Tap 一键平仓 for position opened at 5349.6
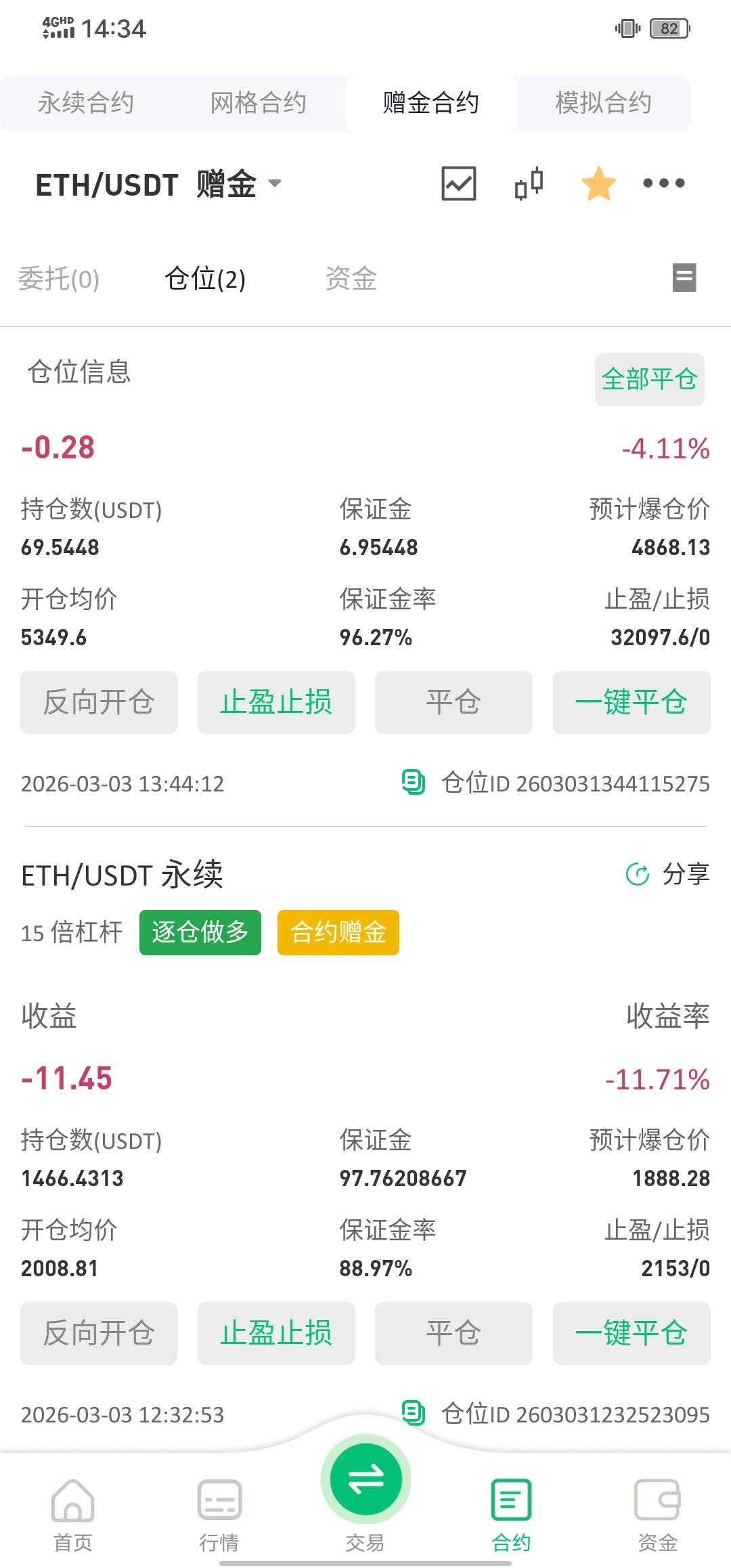Image resolution: width=731 pixels, height=1568 pixels. [x=631, y=702]
